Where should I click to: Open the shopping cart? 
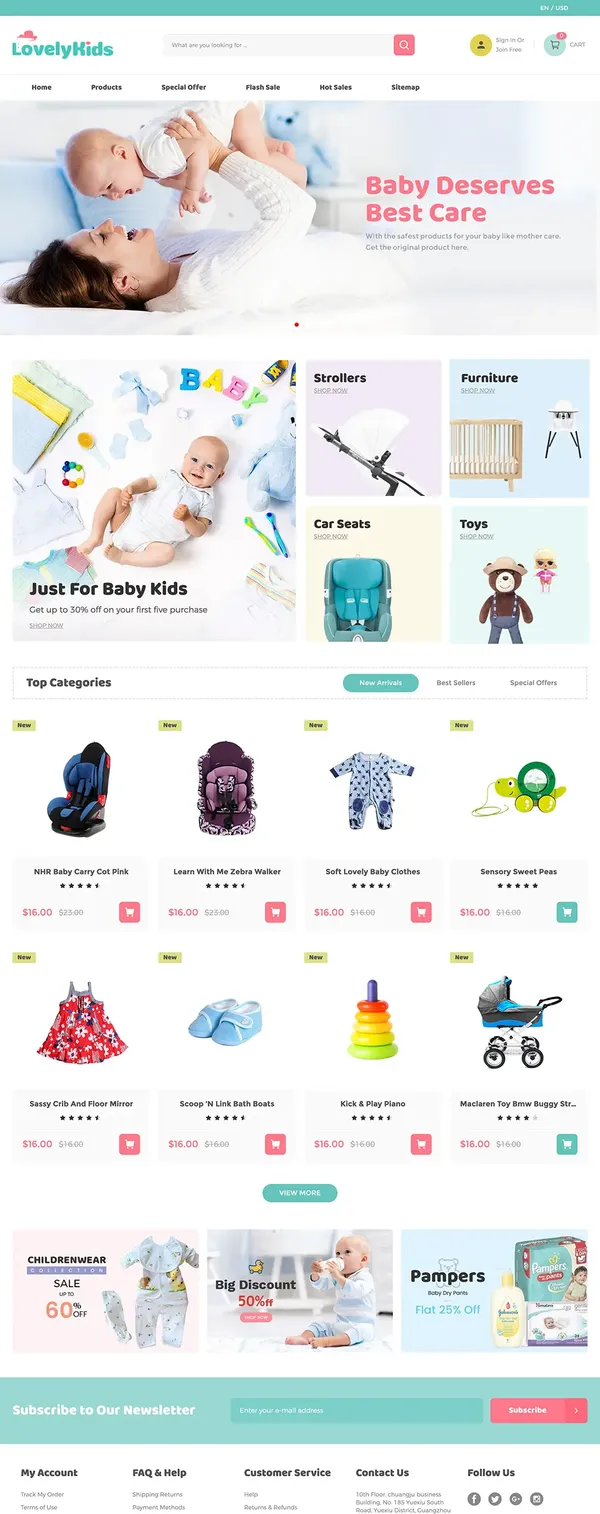[x=555, y=45]
